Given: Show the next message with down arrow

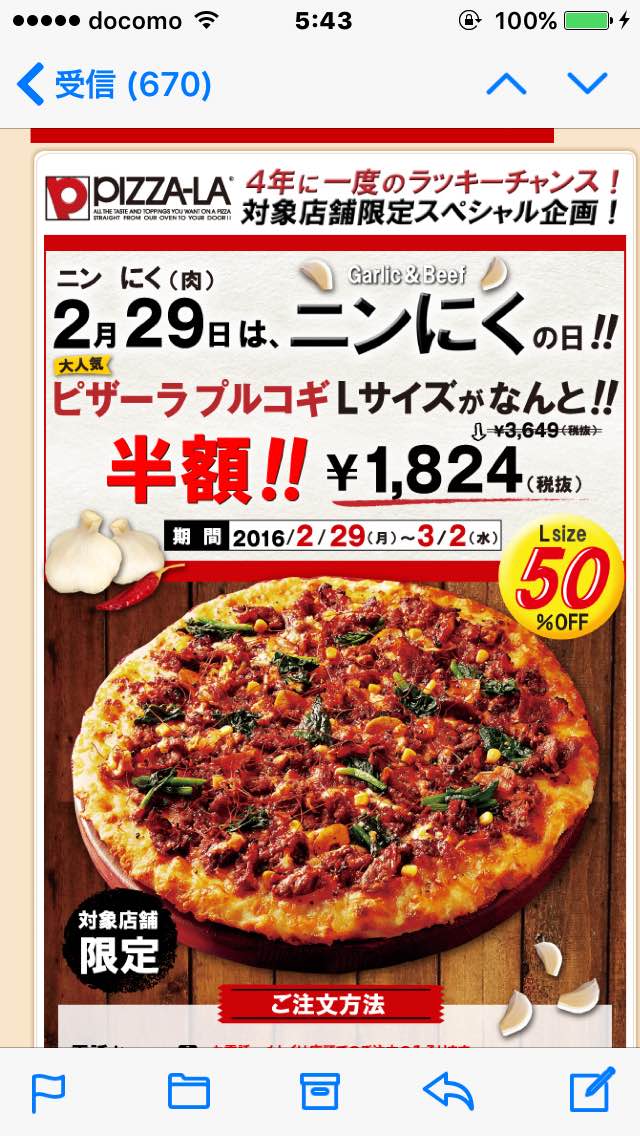Looking at the screenshot, I should [x=587, y=84].
